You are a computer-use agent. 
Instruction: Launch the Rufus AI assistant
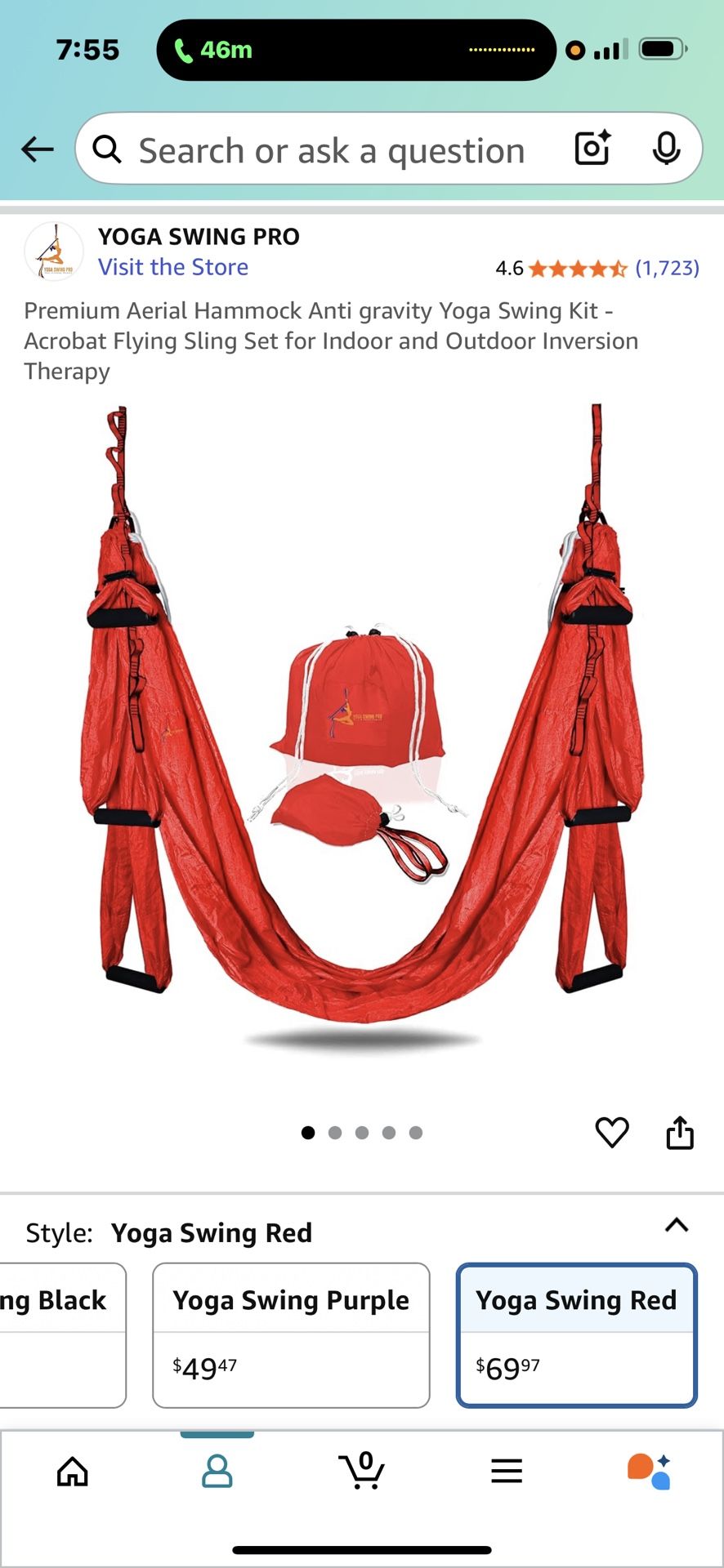pyautogui.click(x=650, y=1472)
